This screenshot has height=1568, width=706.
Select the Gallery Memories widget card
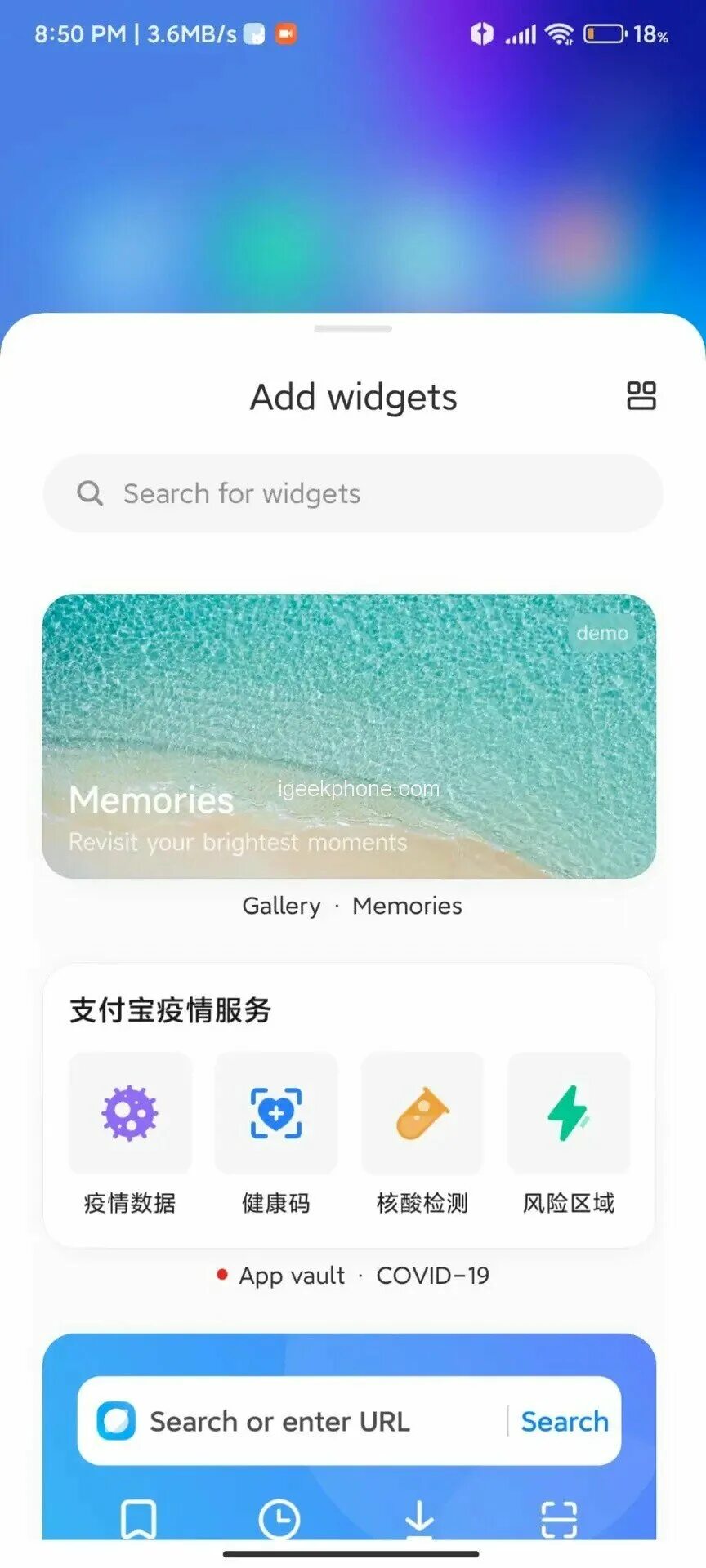[350, 736]
